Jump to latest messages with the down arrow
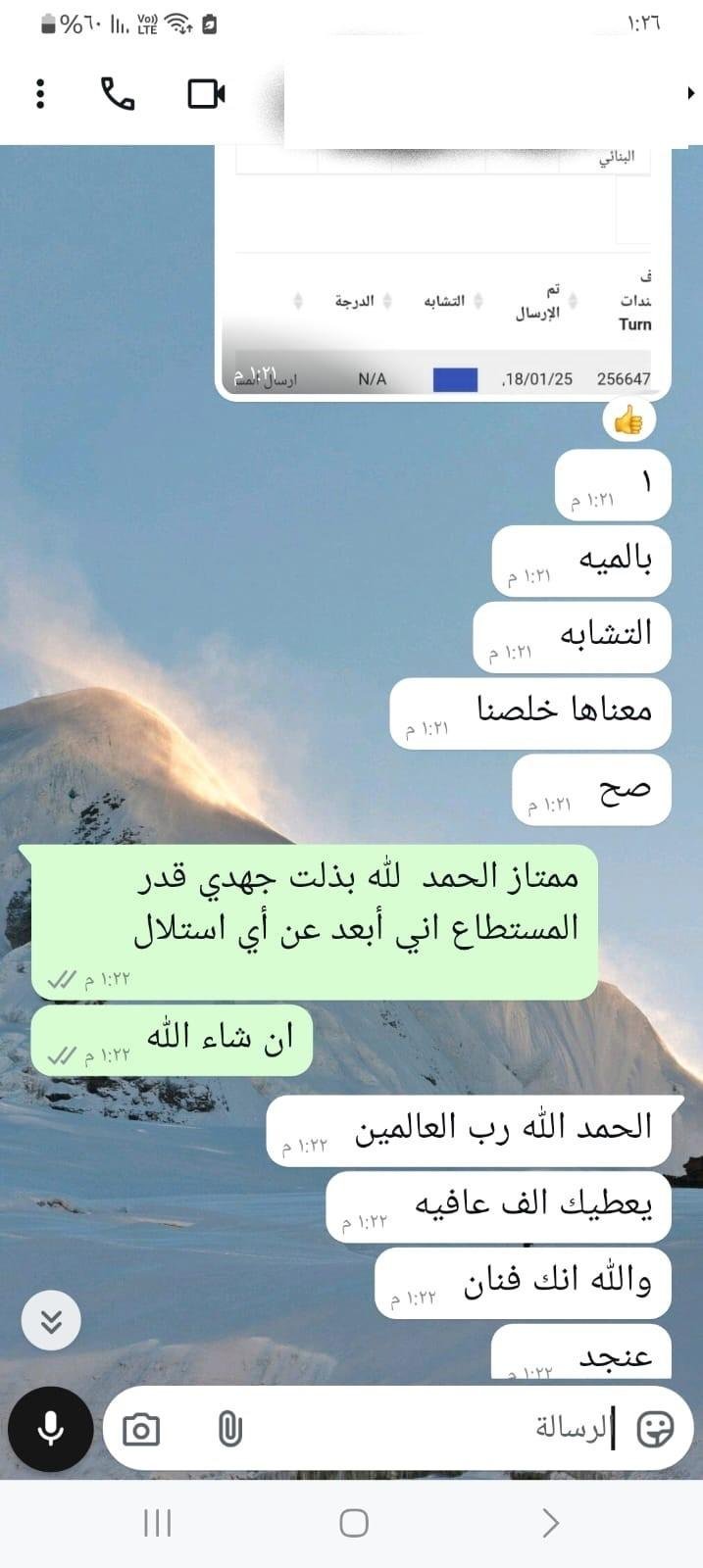 pyautogui.click(x=51, y=1321)
